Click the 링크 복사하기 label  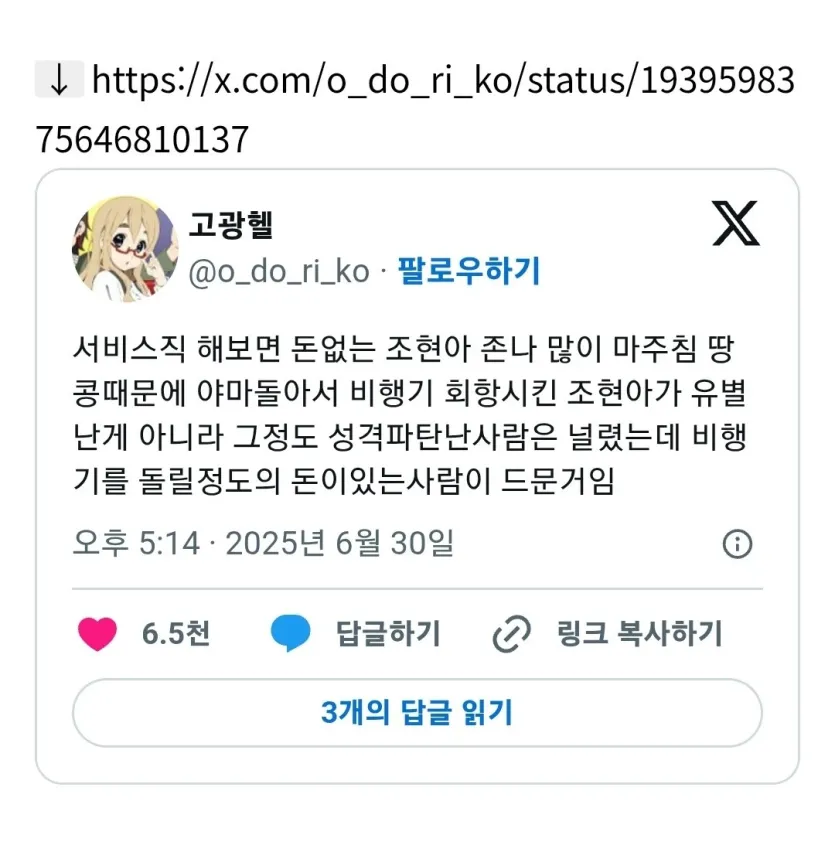click(x=640, y=632)
